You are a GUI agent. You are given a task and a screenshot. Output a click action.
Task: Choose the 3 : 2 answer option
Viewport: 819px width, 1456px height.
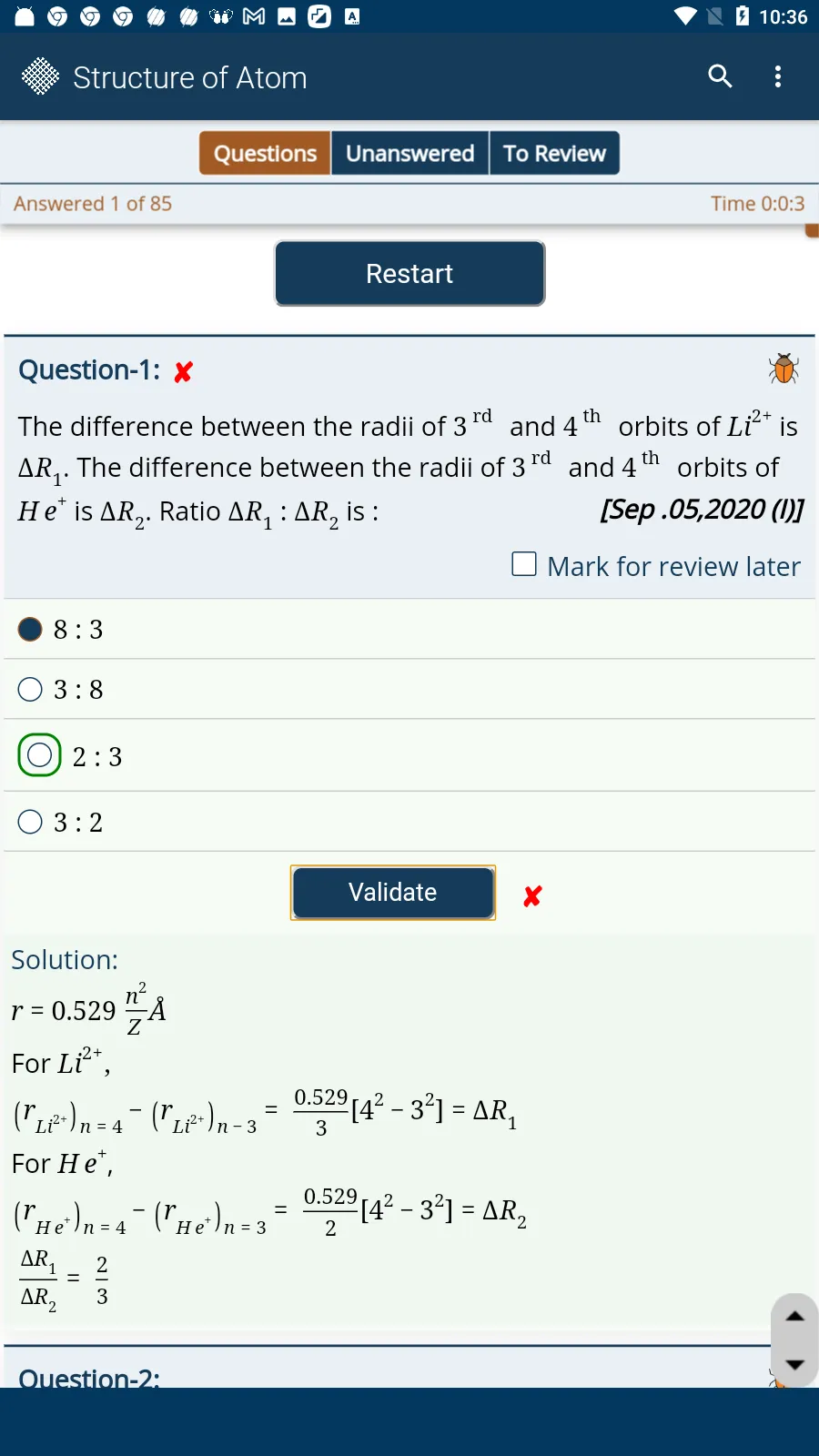(30, 821)
